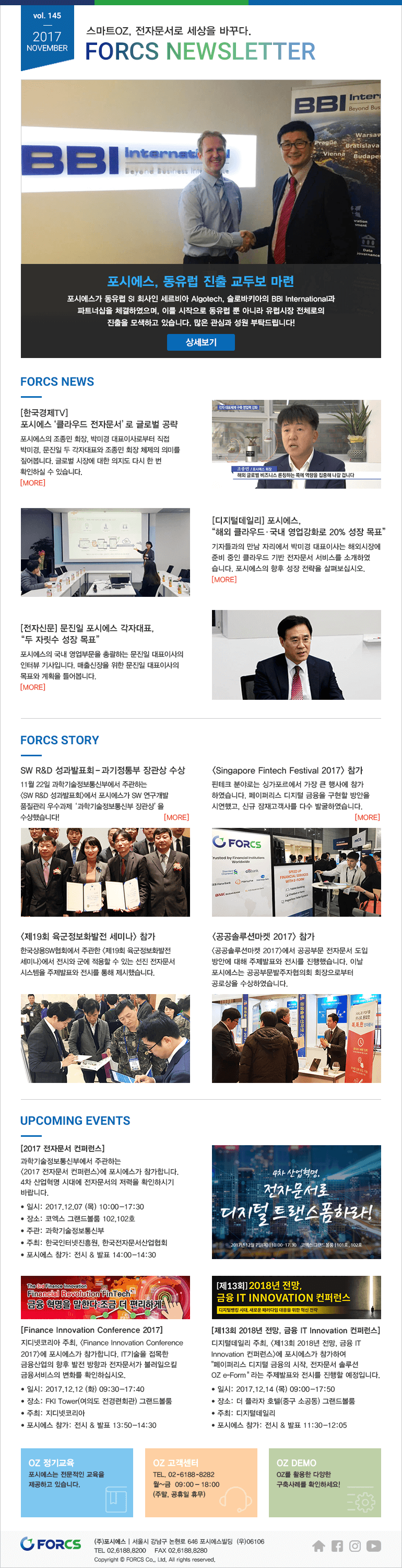The image size is (402, 1568).
Task: Open [MORE] for the 전자신문 문진일 interview
Action: tap(33, 687)
